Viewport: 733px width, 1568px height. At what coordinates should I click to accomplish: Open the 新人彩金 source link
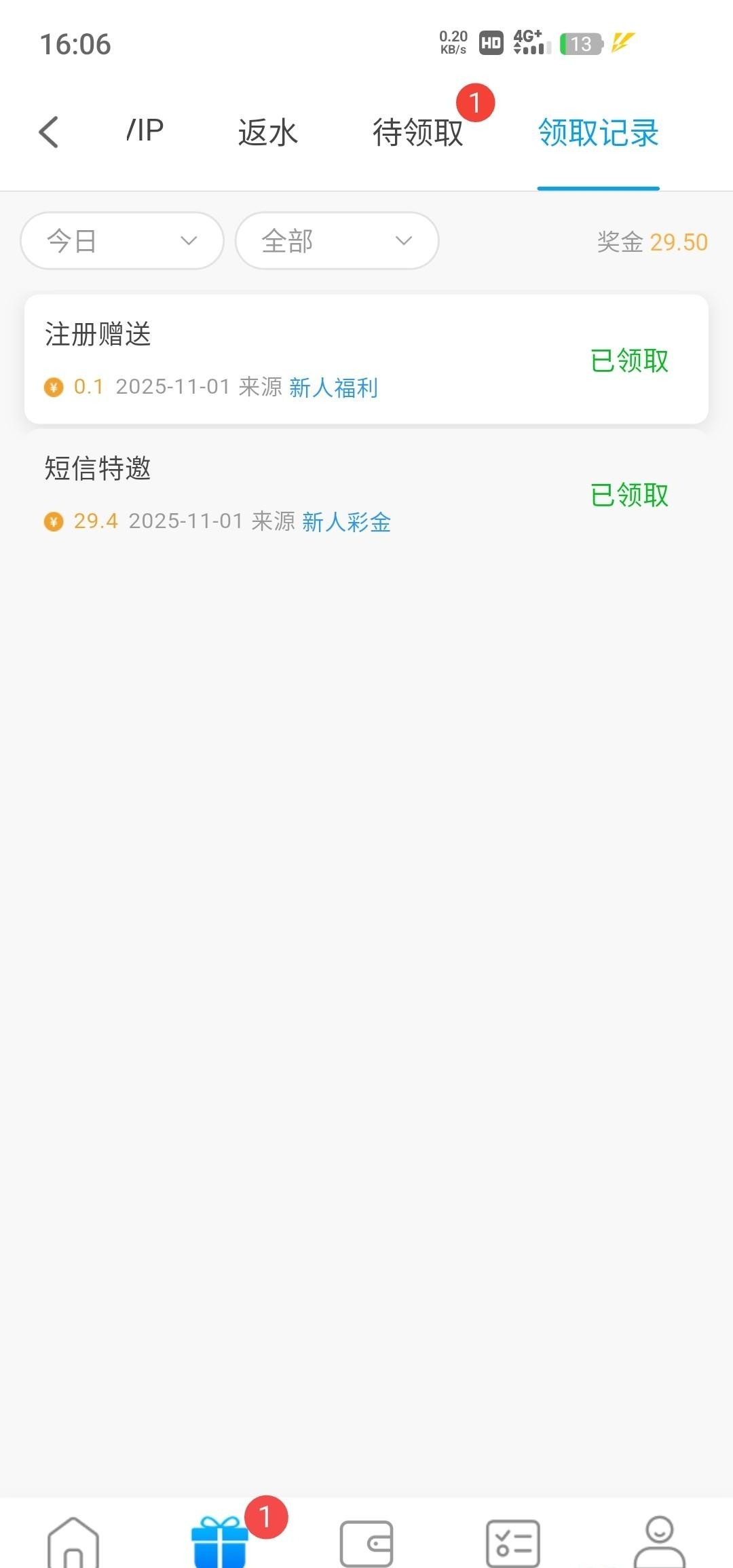(346, 522)
